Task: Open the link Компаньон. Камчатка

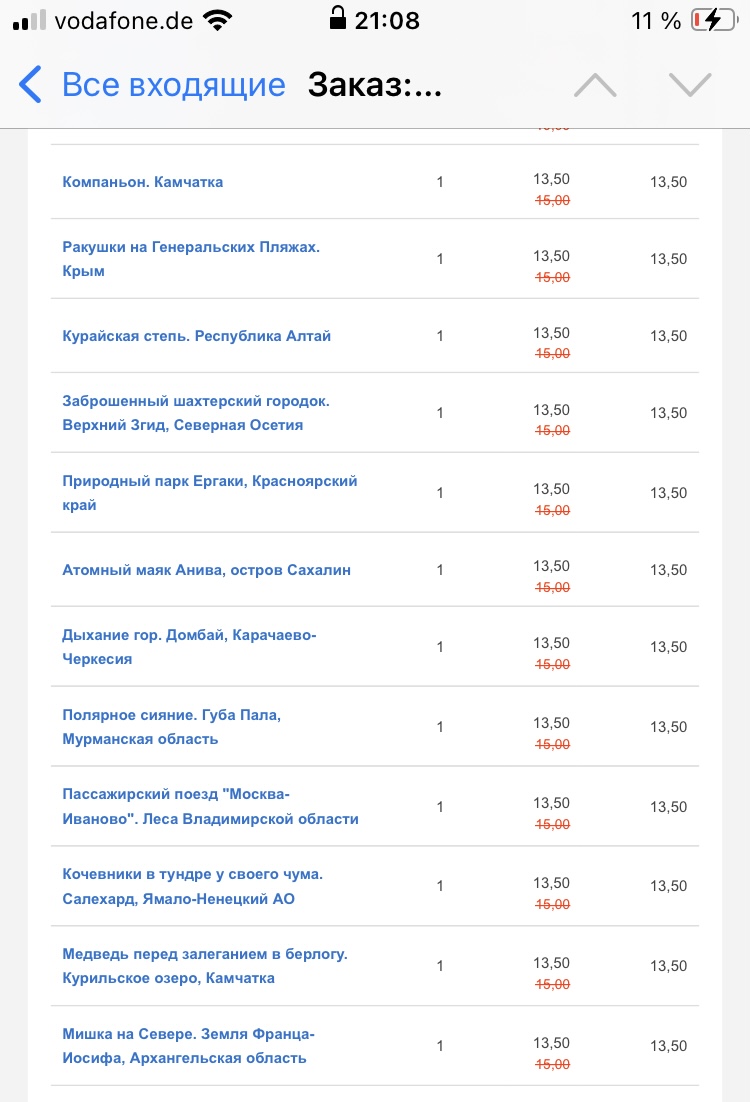Action: coord(143,182)
